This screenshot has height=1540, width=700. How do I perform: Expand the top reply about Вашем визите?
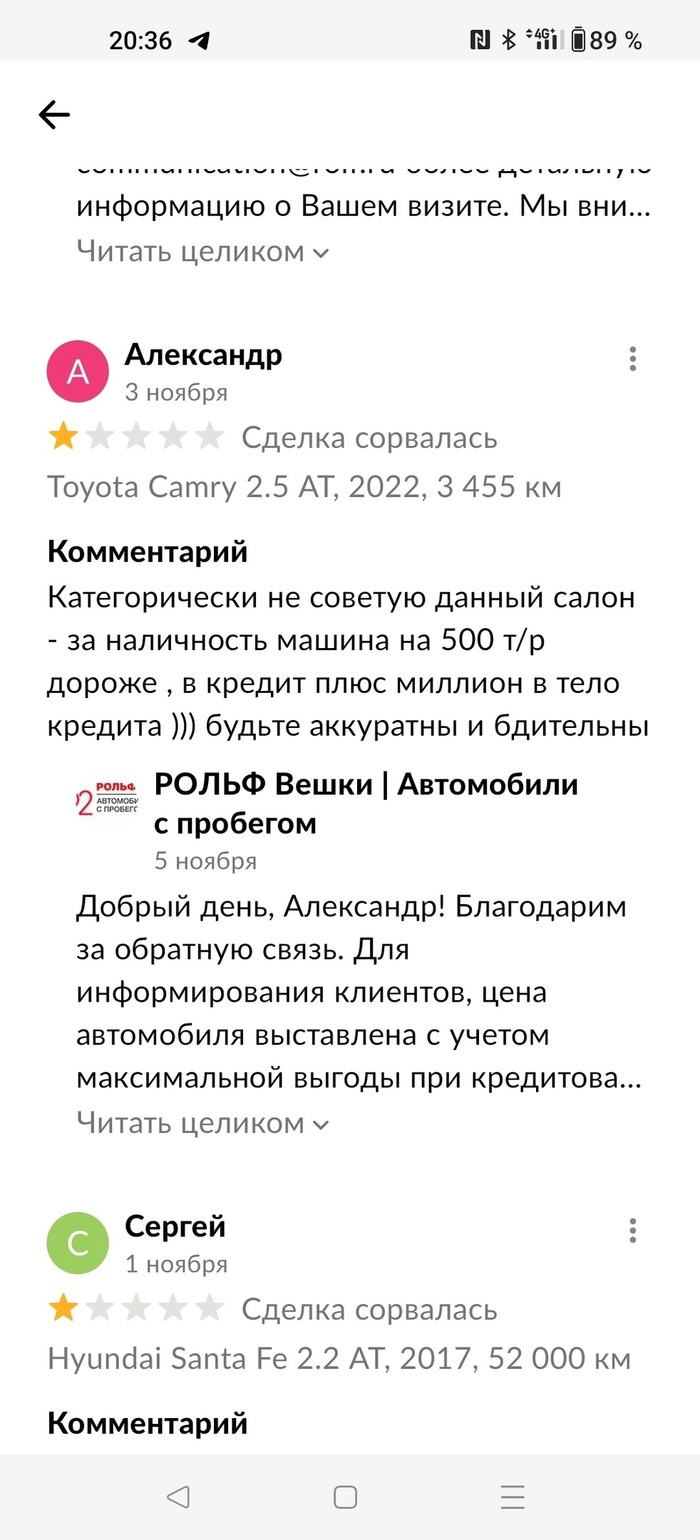tap(202, 251)
